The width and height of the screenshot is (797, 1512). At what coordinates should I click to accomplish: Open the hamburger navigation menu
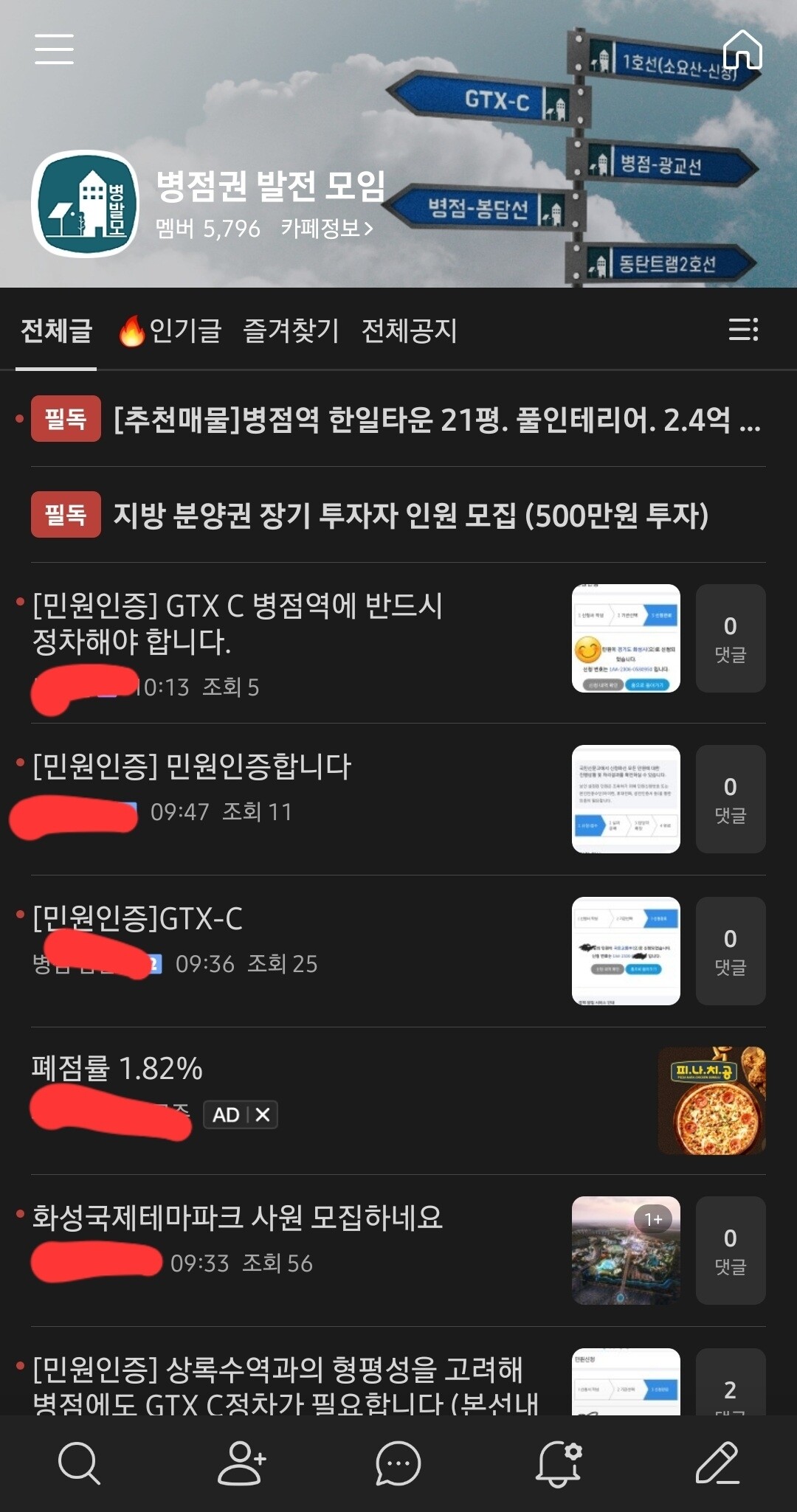coord(55,48)
